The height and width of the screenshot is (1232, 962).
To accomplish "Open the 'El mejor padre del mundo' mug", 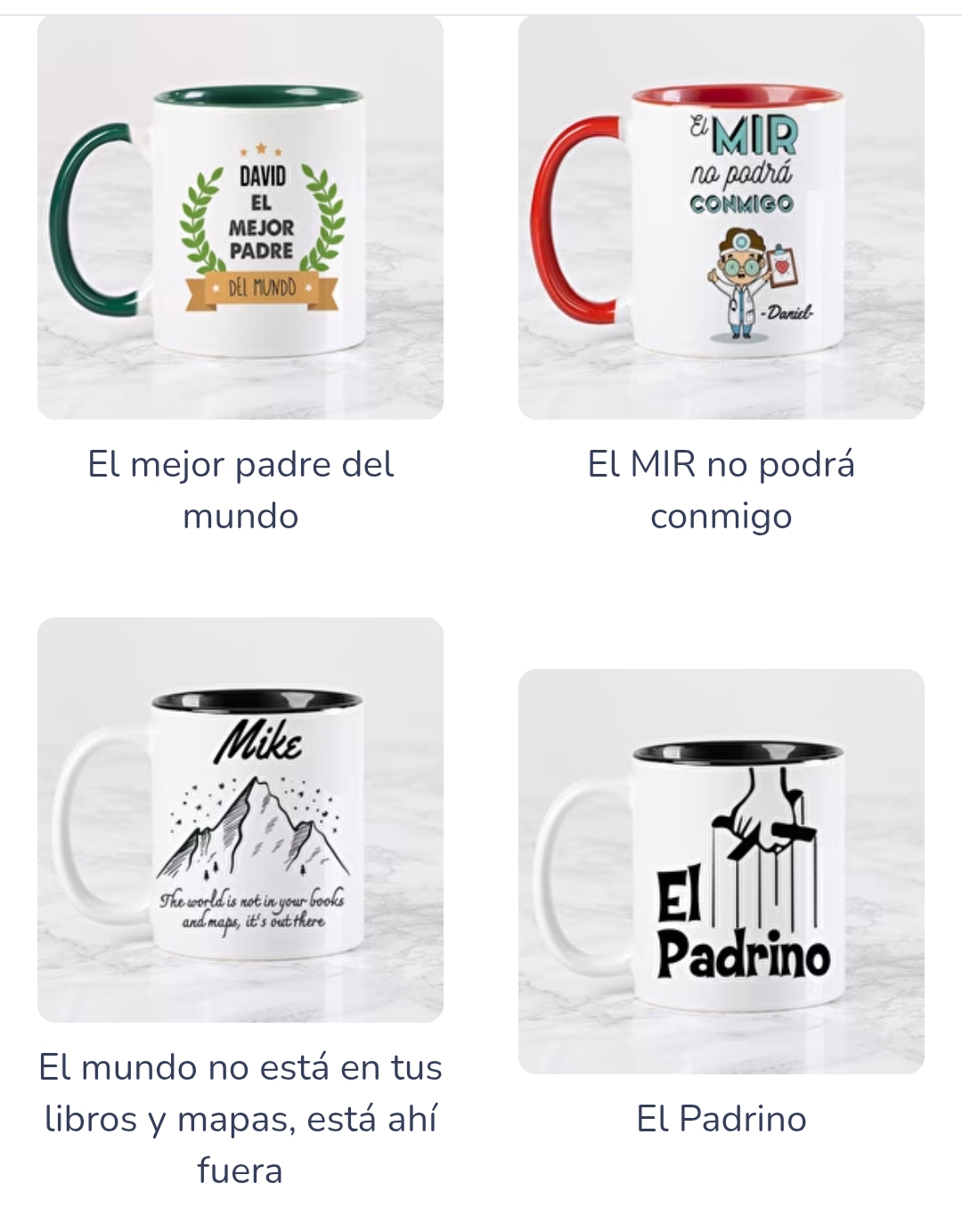I will point(240,218).
